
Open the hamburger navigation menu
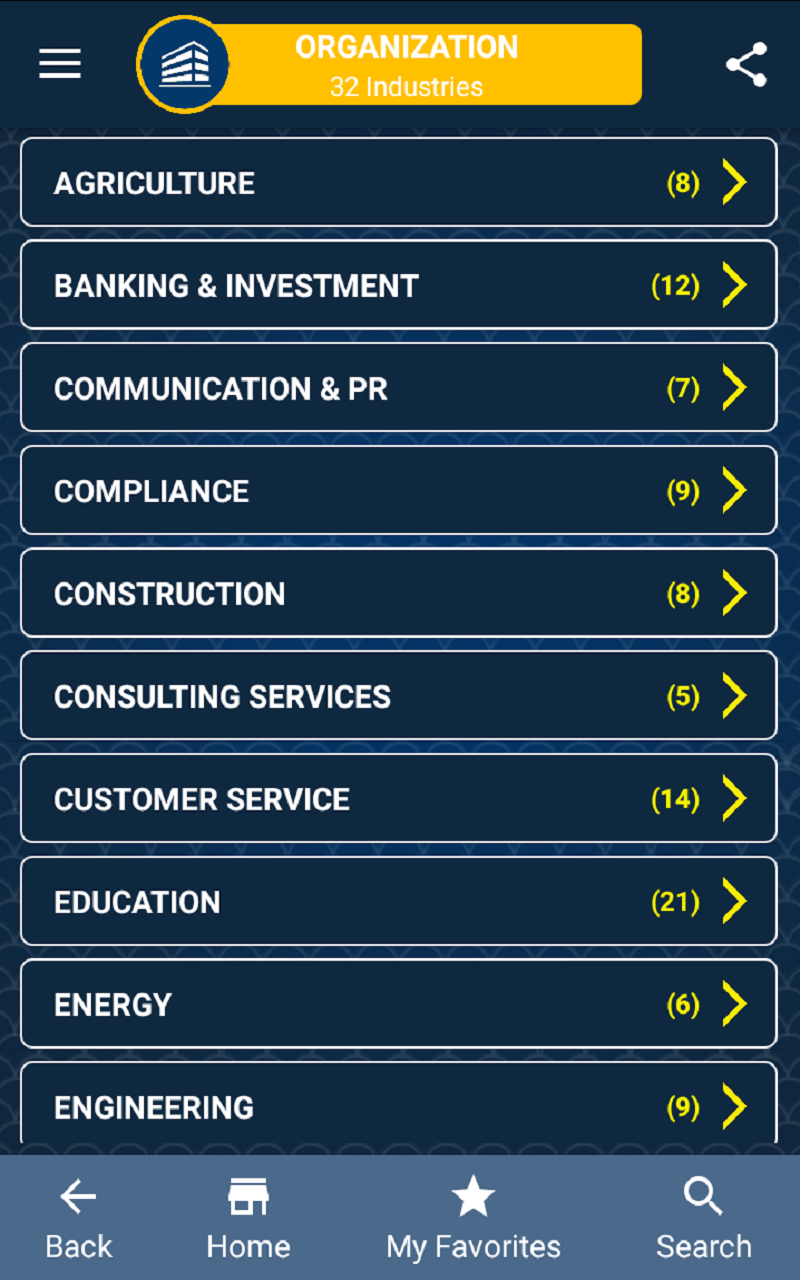point(60,63)
